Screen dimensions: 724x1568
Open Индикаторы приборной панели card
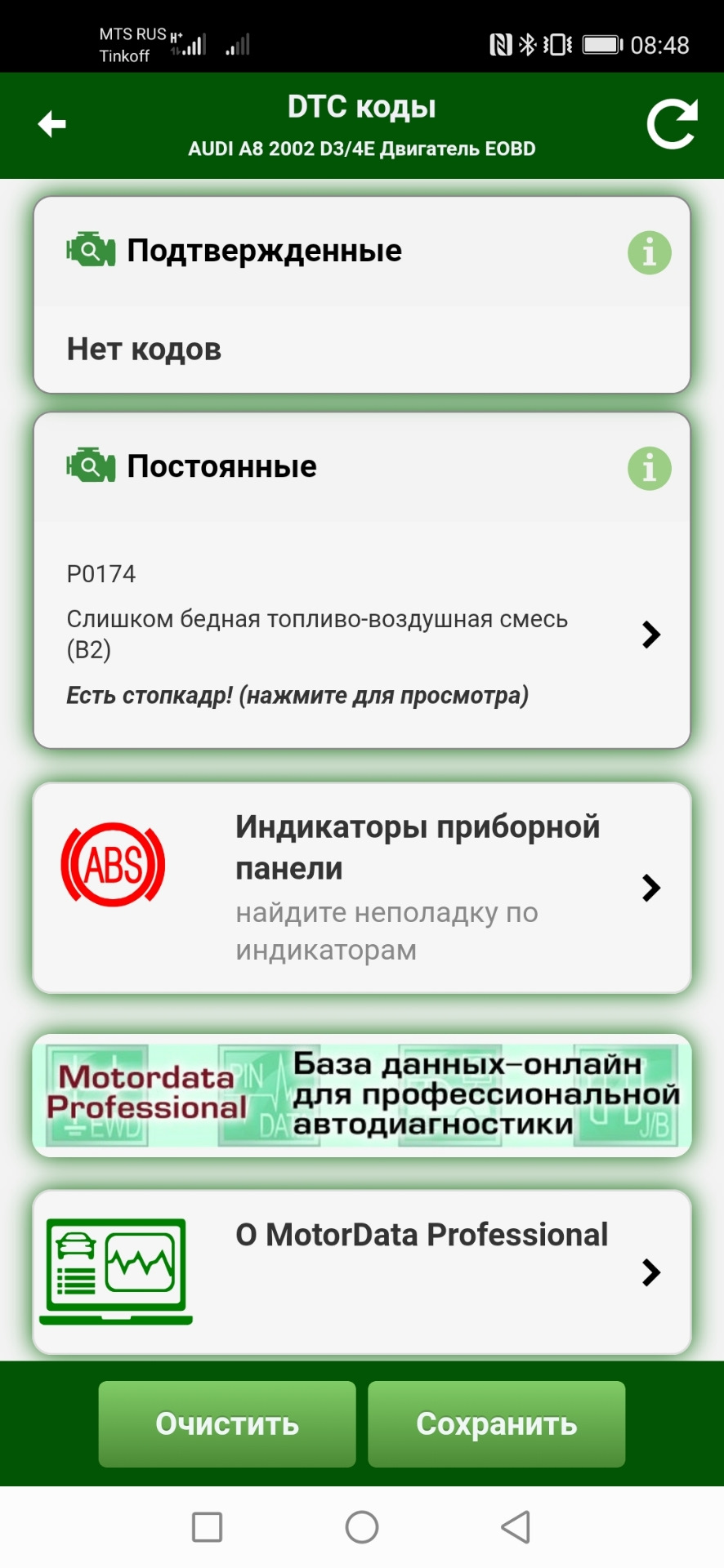[361, 888]
